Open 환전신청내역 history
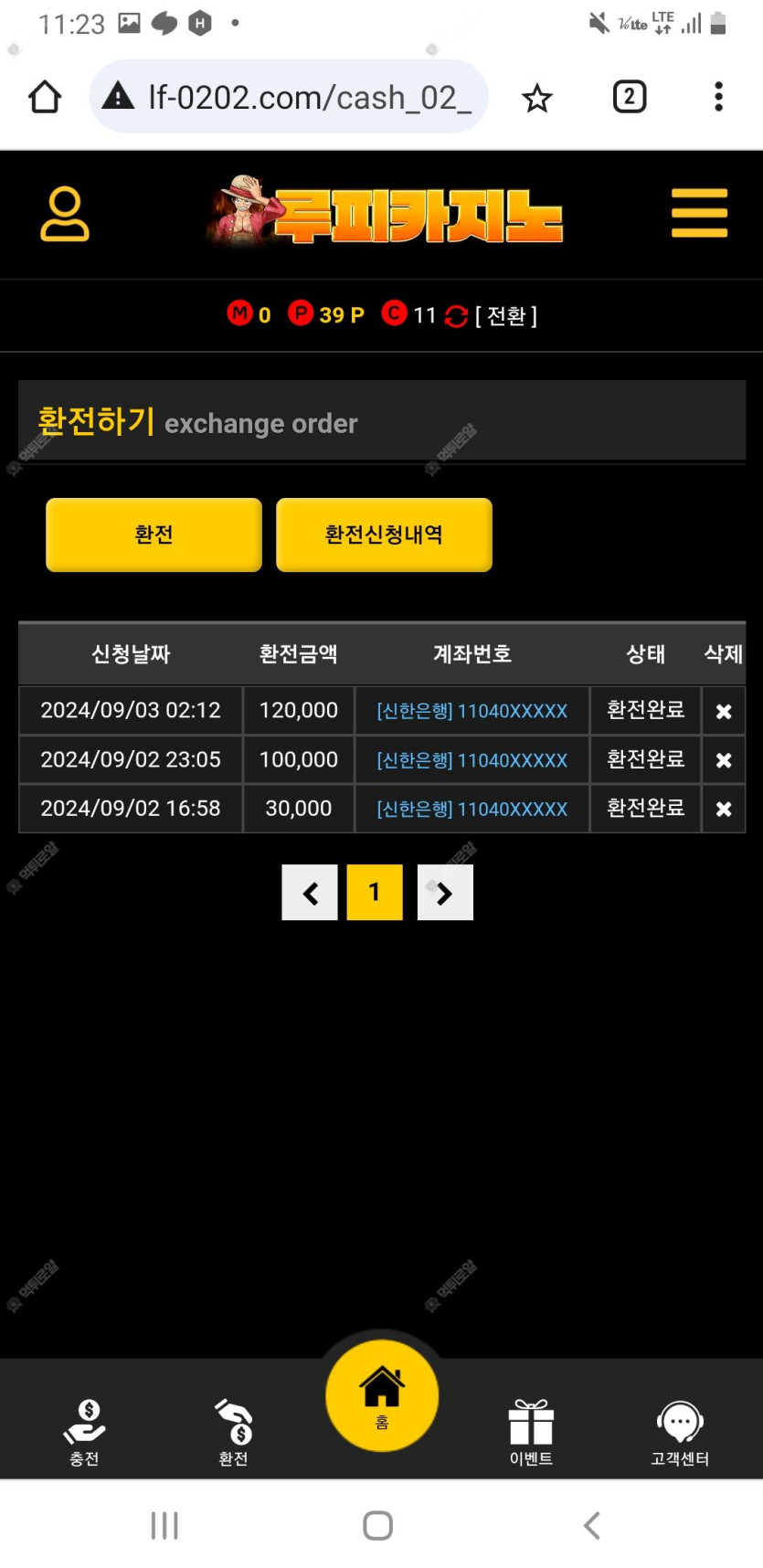This screenshot has width=763, height=1568. [384, 535]
